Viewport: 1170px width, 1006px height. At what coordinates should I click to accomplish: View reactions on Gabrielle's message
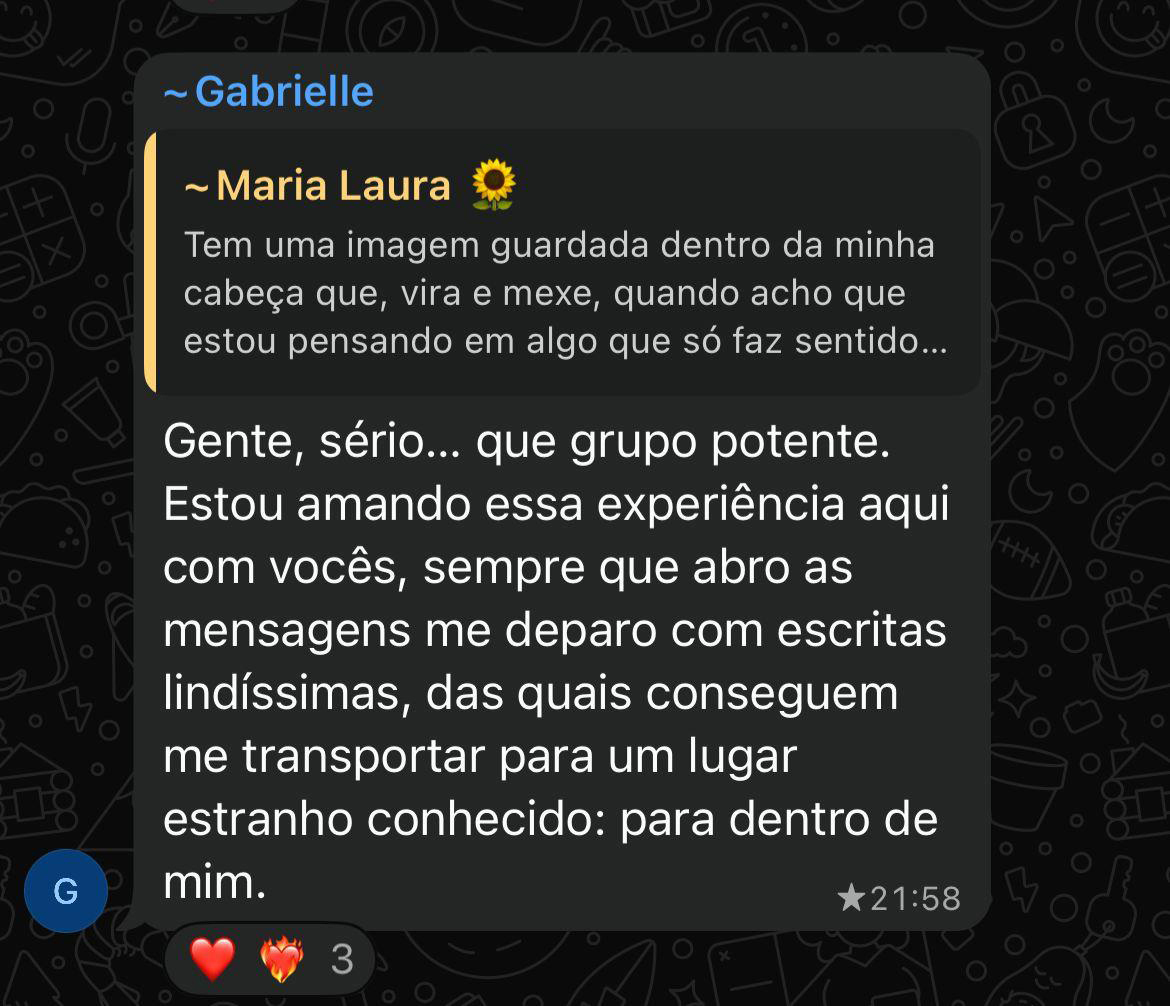click(270, 959)
